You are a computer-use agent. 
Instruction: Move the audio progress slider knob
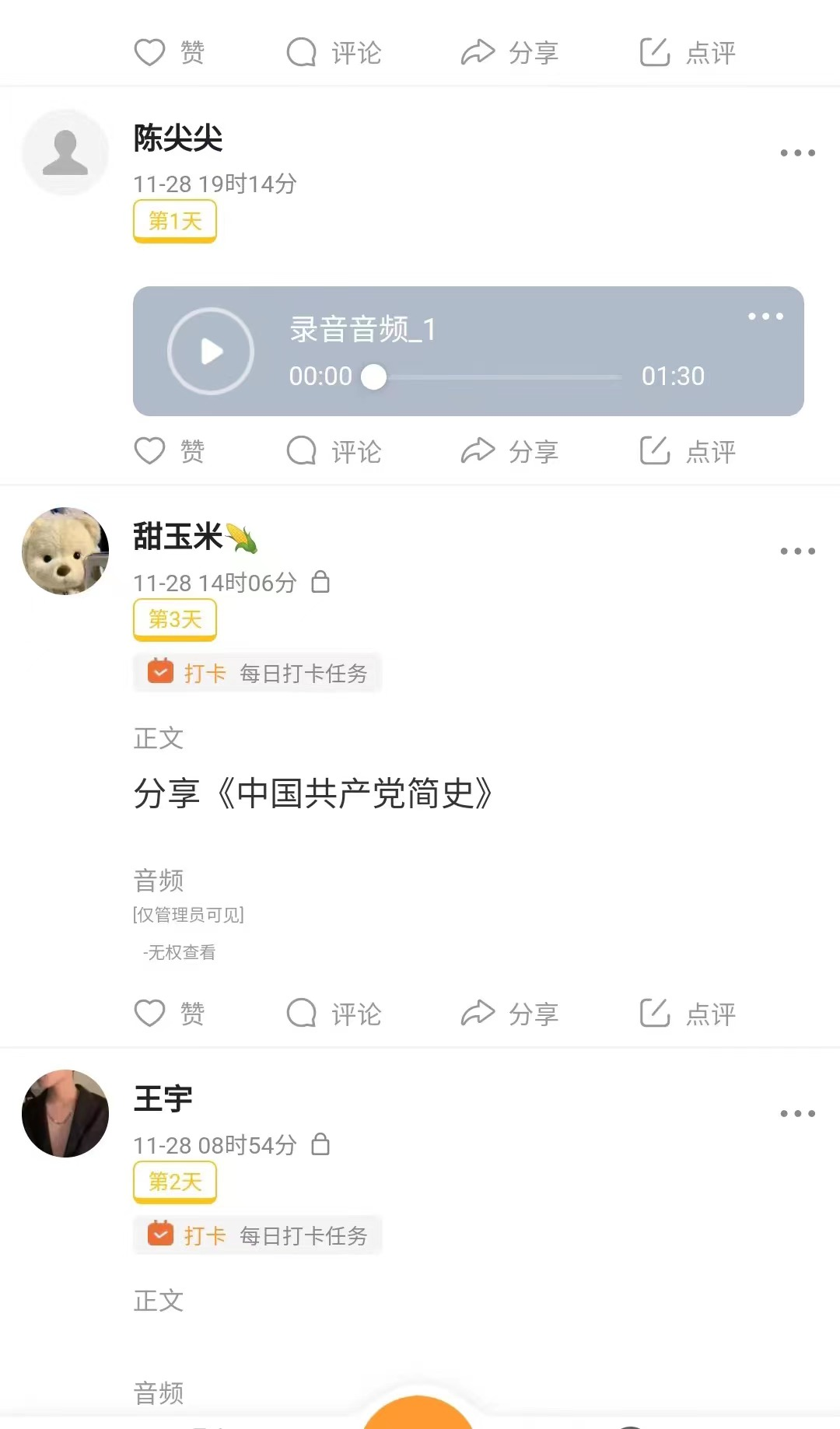pyautogui.click(x=374, y=377)
